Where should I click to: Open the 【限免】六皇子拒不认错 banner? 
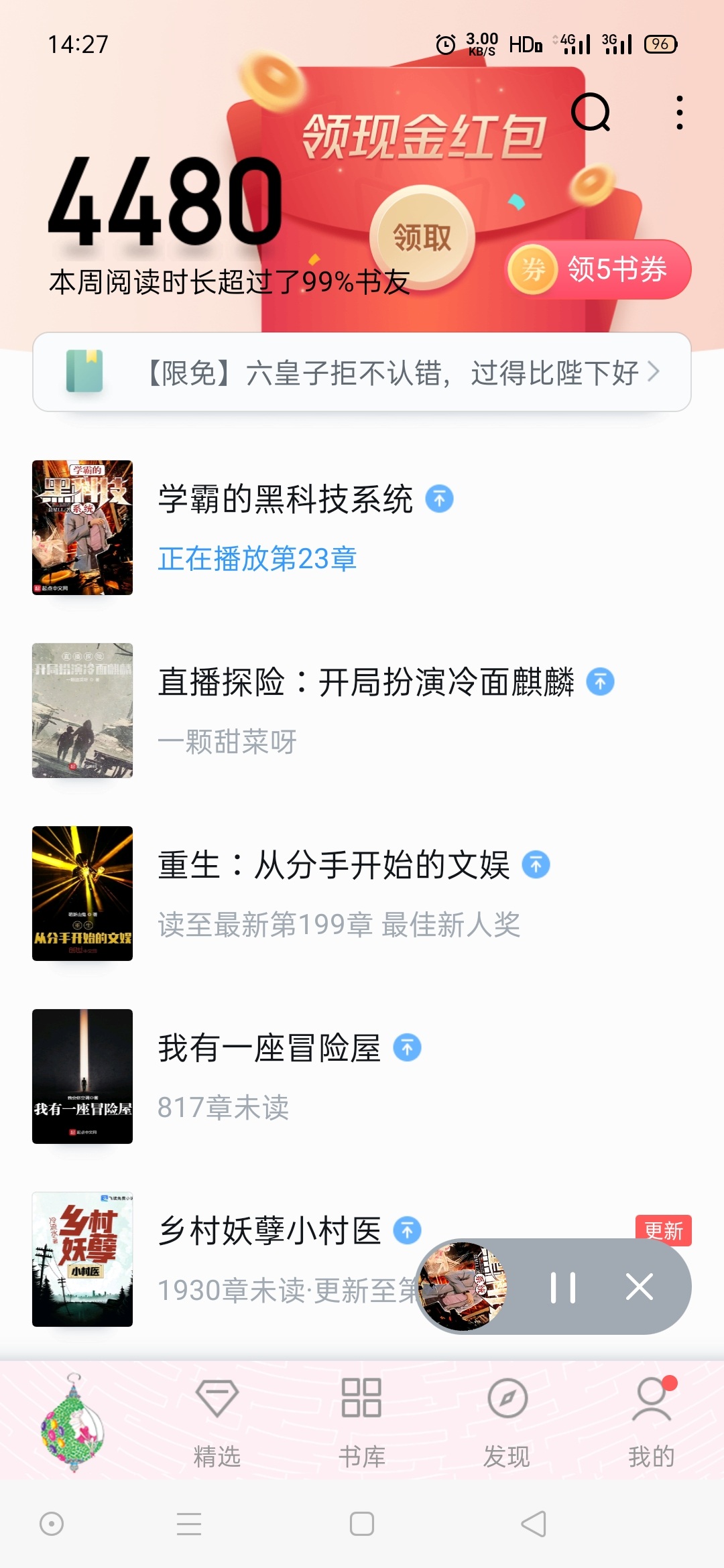point(362,373)
